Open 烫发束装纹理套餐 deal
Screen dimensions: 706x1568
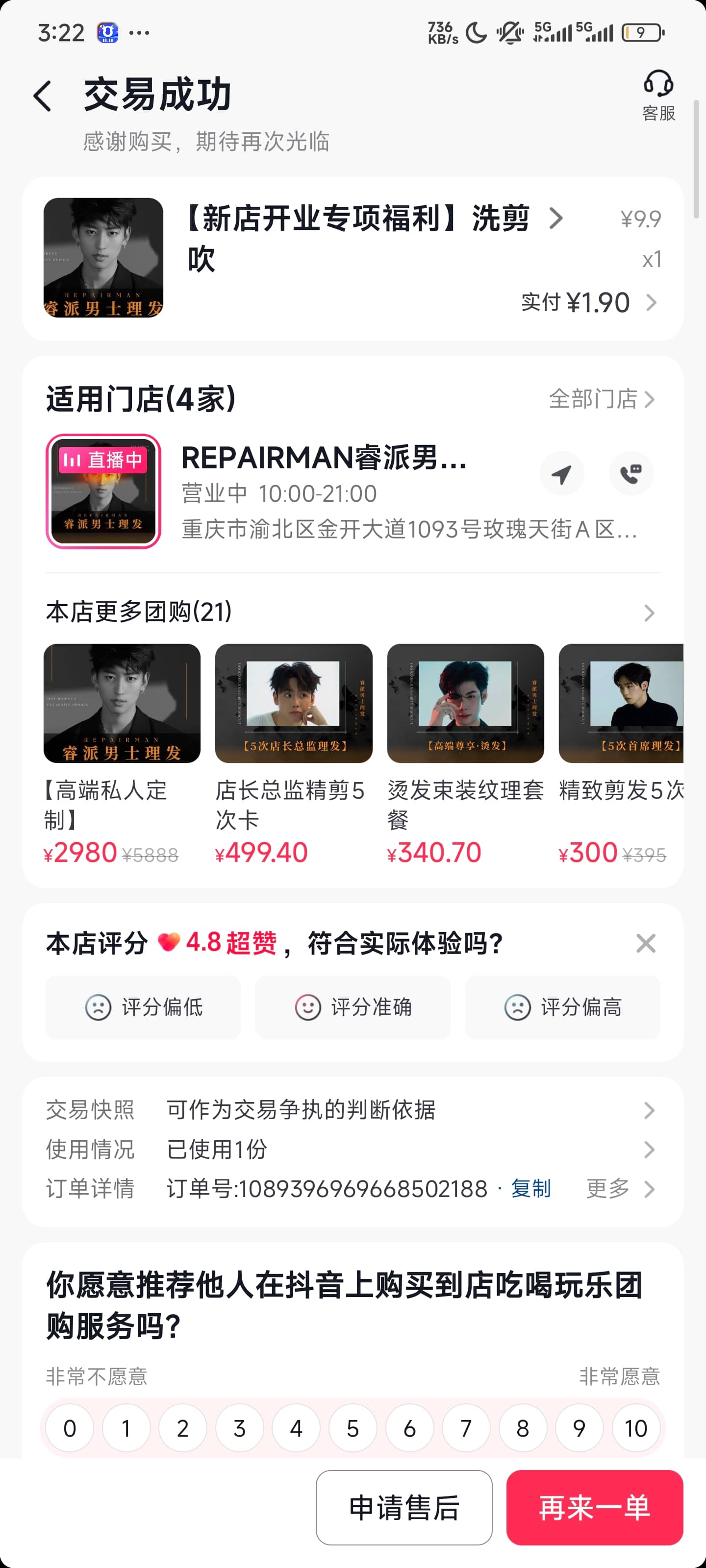tap(465, 754)
